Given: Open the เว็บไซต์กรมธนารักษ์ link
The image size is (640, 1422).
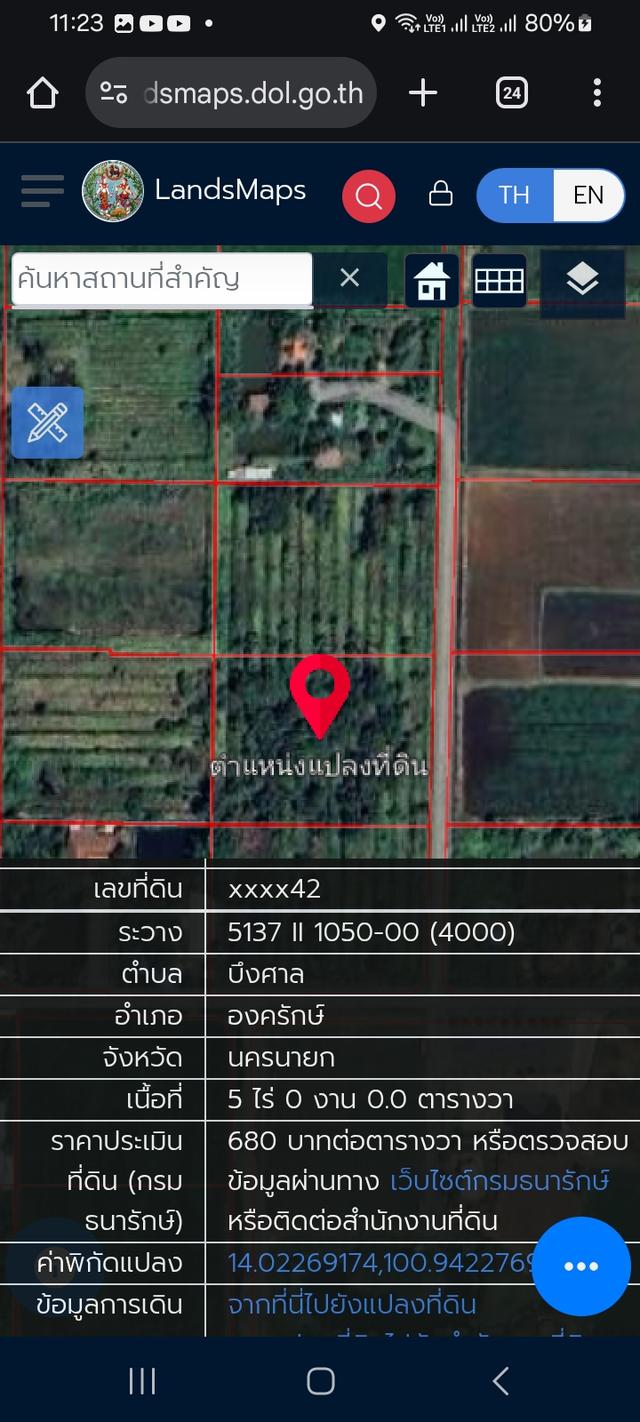Looking at the screenshot, I should tap(499, 1181).
